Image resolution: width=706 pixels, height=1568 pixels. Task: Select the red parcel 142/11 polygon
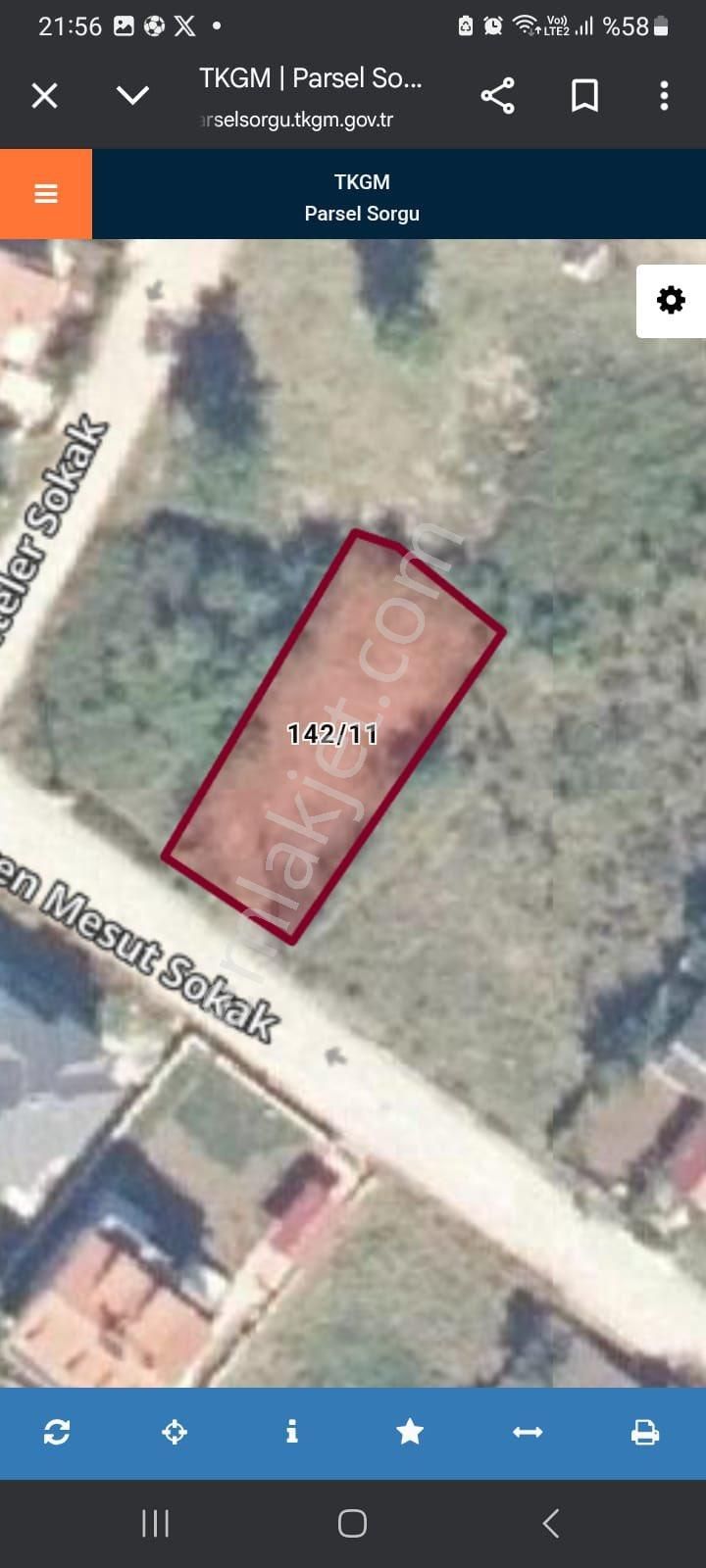(333, 735)
